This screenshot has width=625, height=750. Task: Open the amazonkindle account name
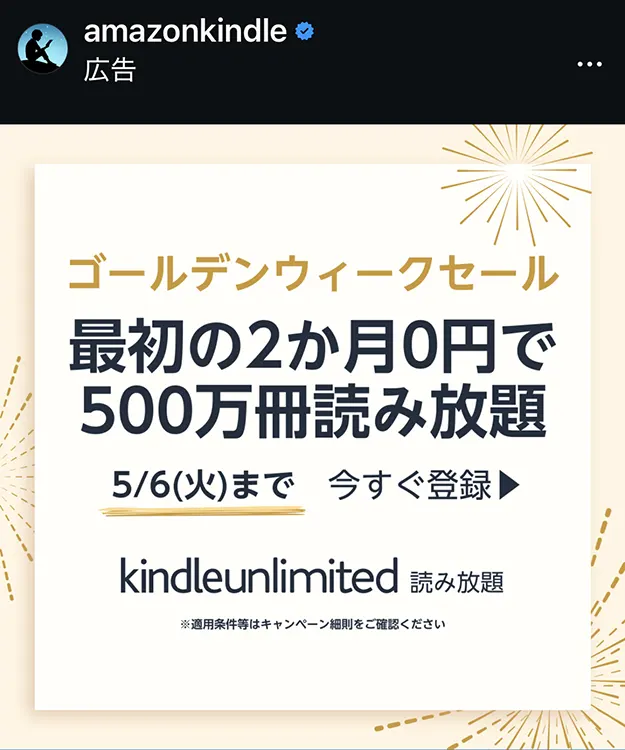pyautogui.click(x=184, y=32)
